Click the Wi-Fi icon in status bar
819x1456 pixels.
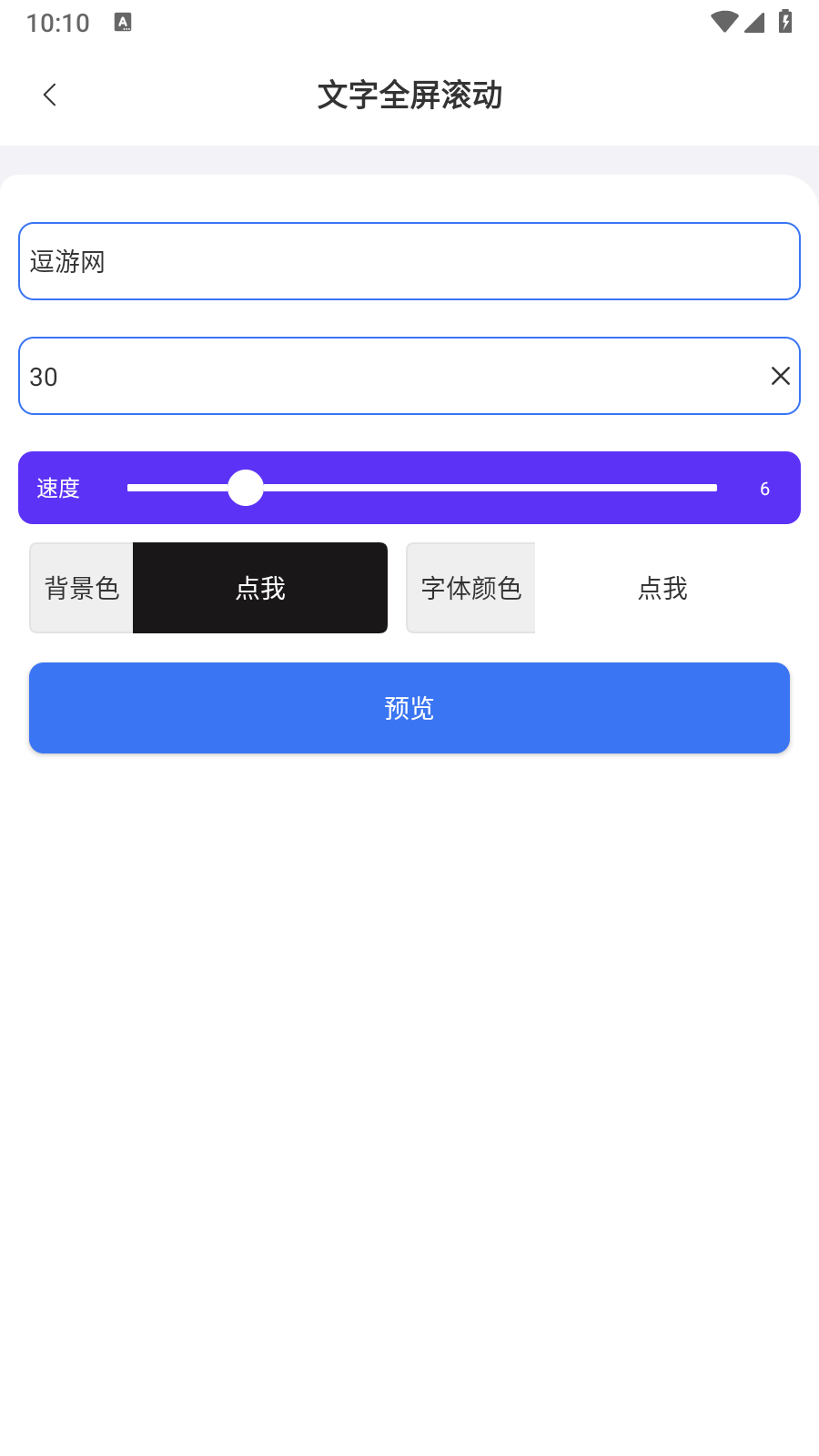pos(723,23)
